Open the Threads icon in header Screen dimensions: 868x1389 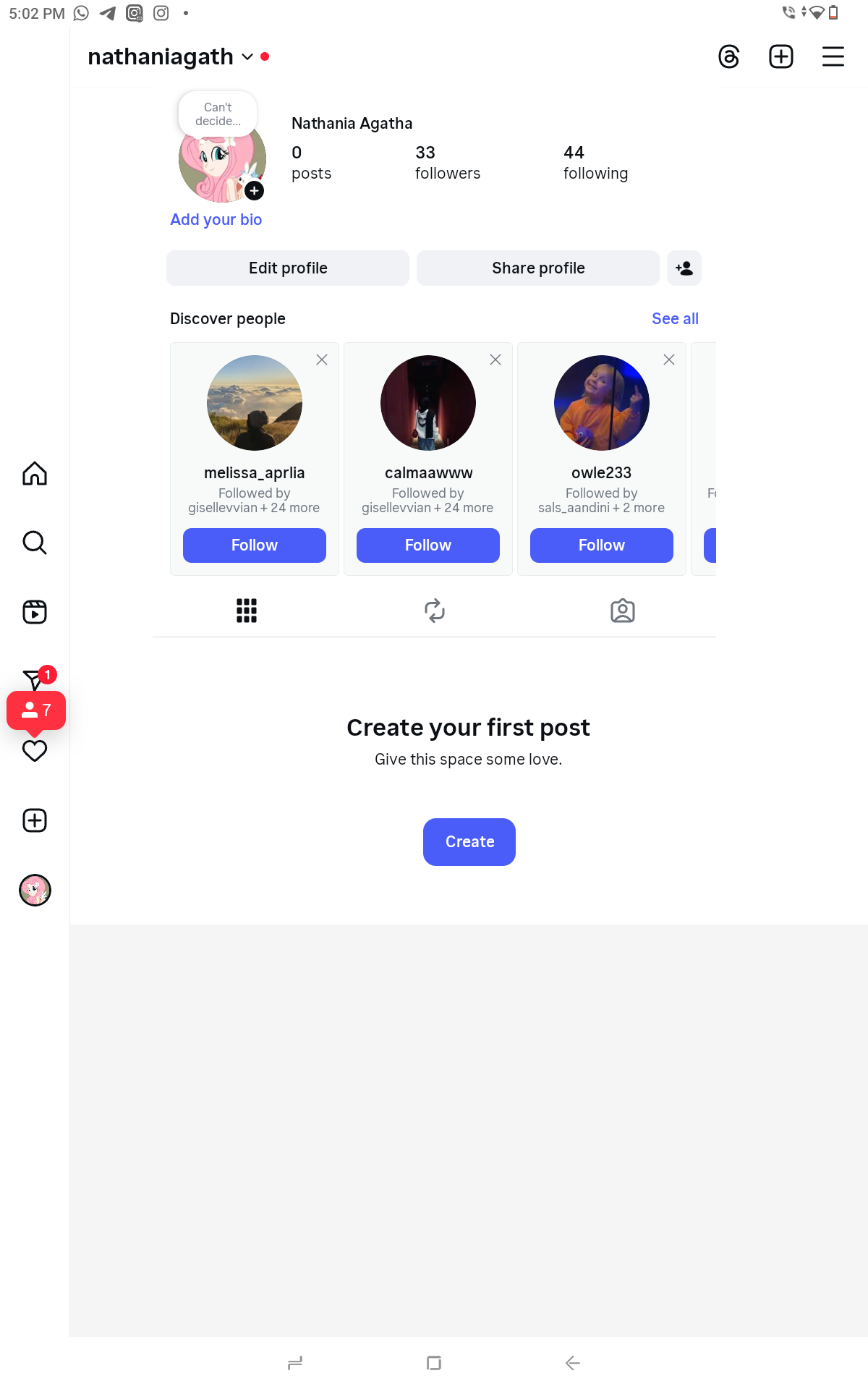728,56
